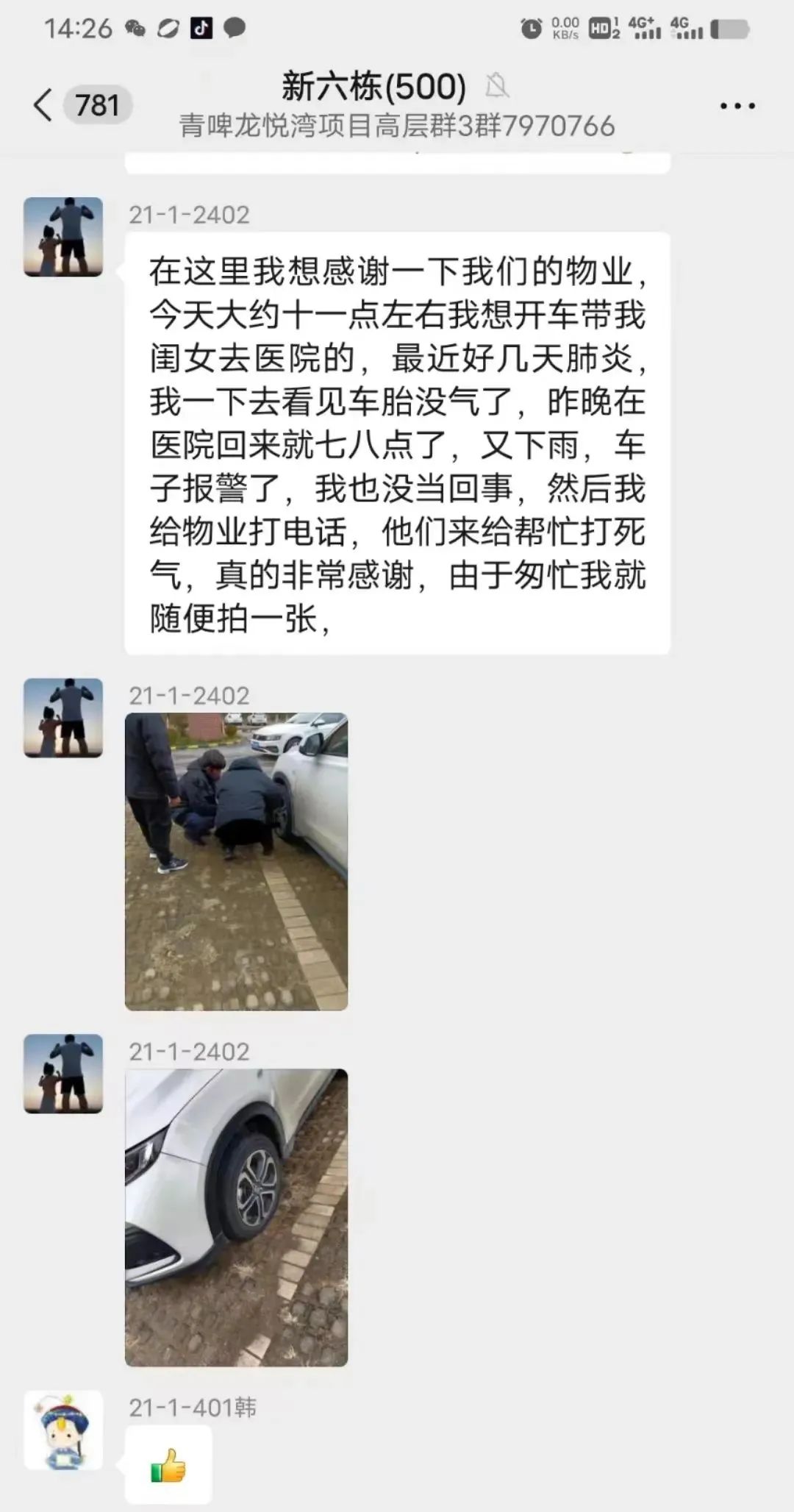Go back to the chat list
794x1512 pixels.
(44, 105)
